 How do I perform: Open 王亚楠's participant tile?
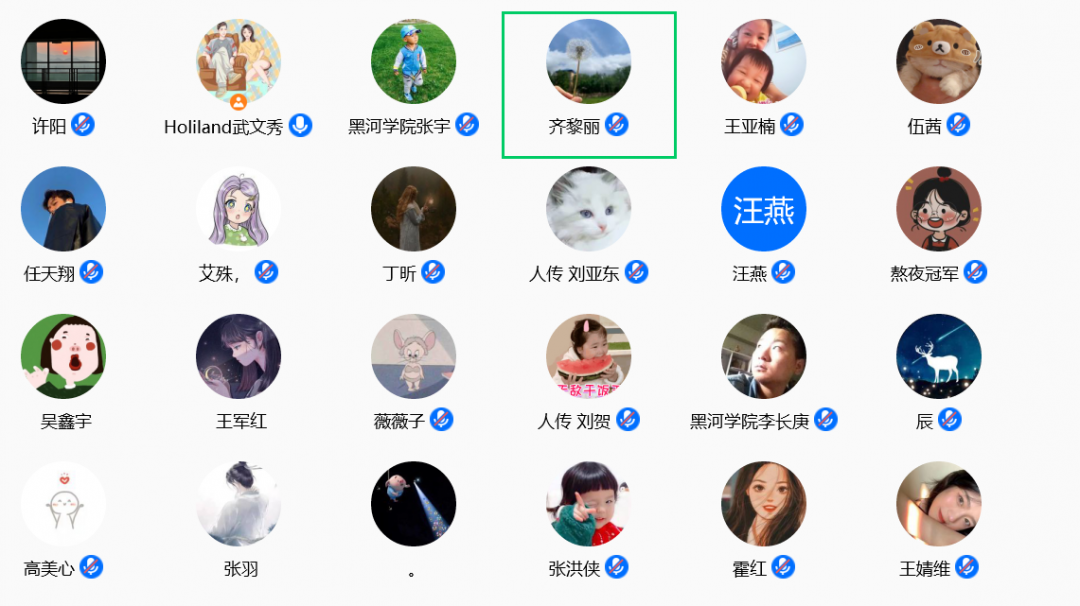(x=764, y=62)
